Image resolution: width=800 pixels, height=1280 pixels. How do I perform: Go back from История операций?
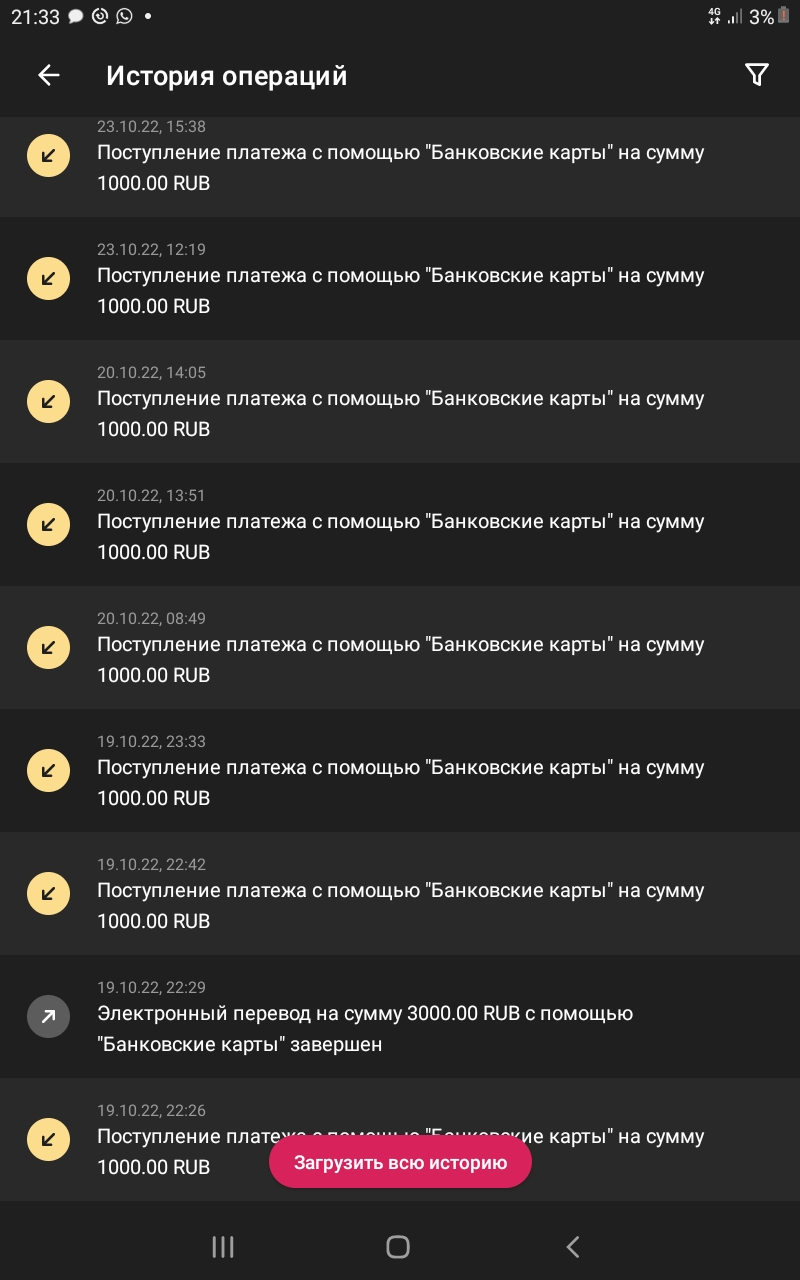click(48, 75)
